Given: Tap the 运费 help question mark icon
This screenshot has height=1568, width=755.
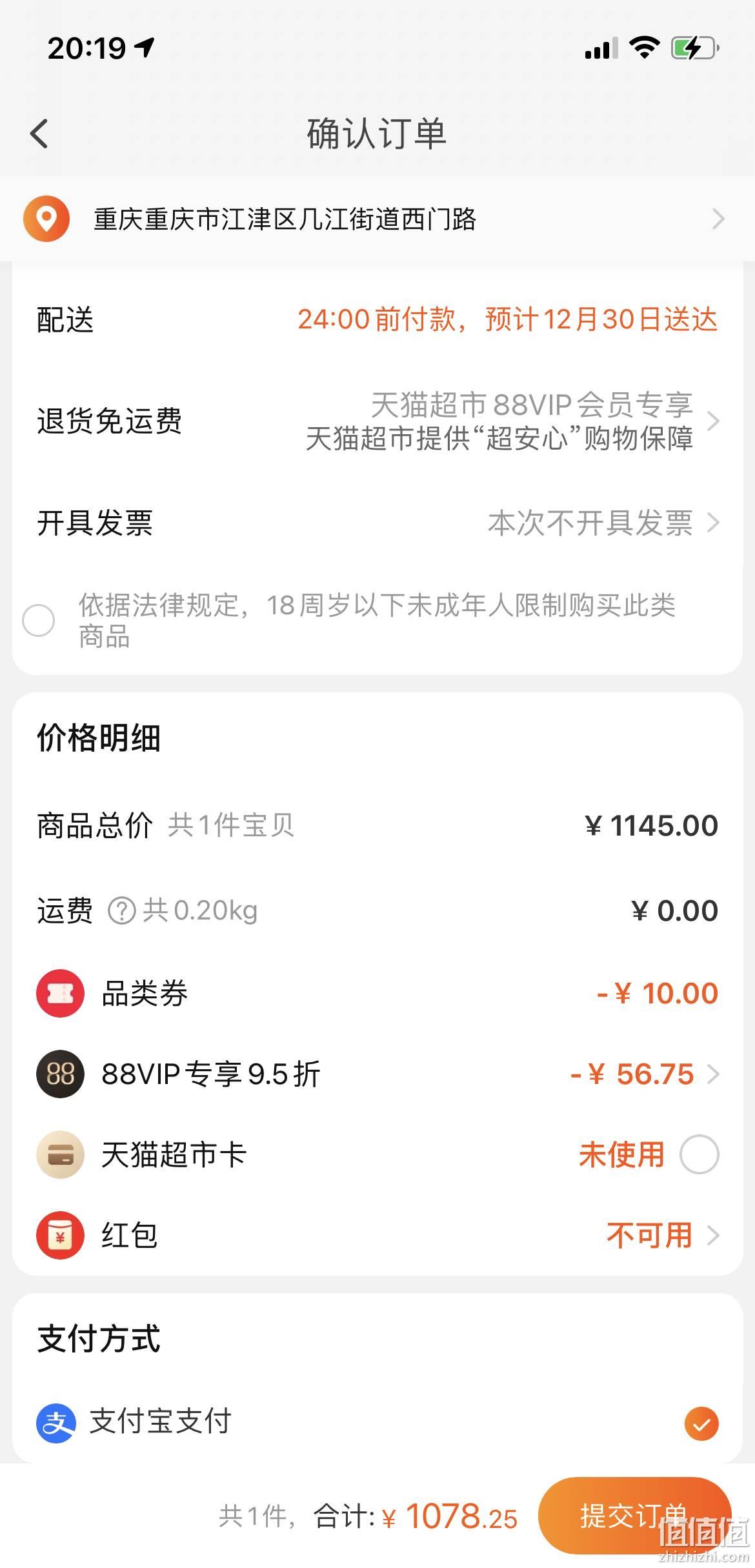Looking at the screenshot, I should [x=122, y=910].
